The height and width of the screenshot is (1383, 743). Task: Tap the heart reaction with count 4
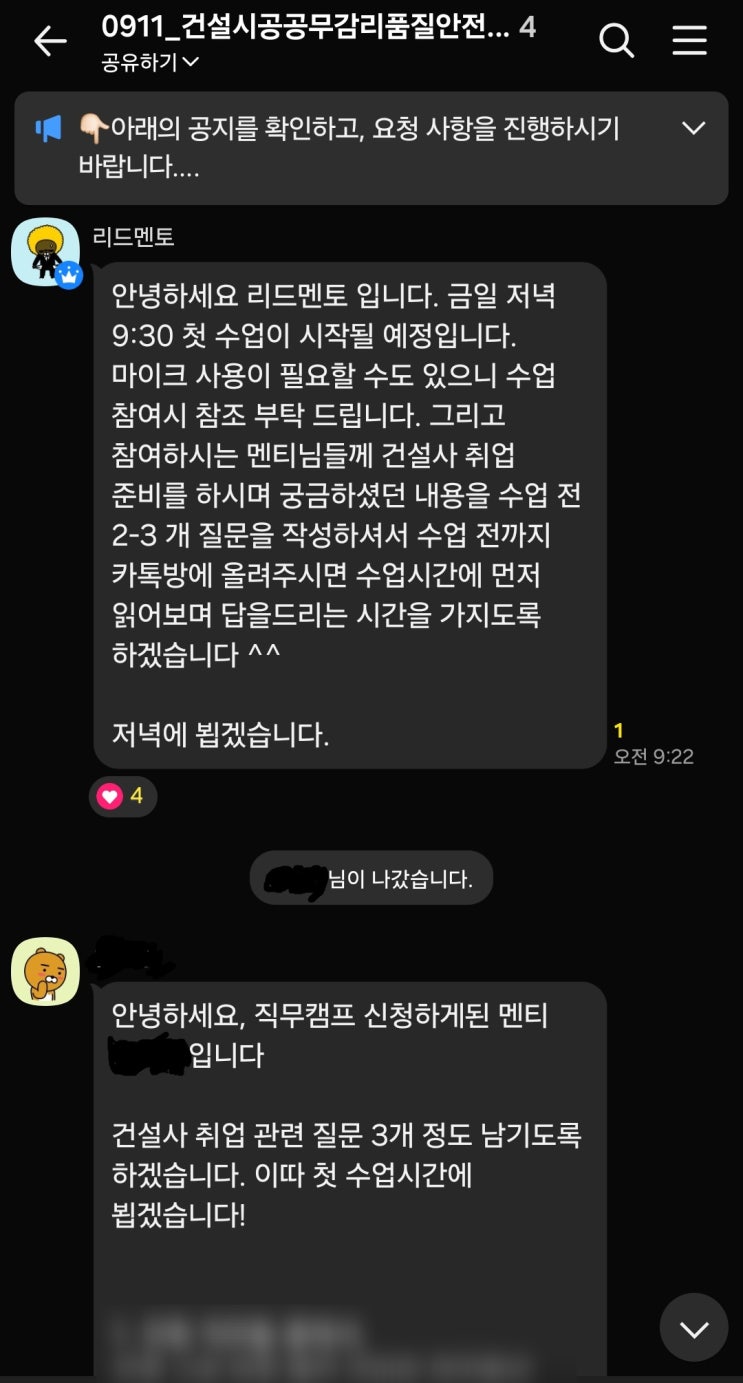[x=122, y=796]
